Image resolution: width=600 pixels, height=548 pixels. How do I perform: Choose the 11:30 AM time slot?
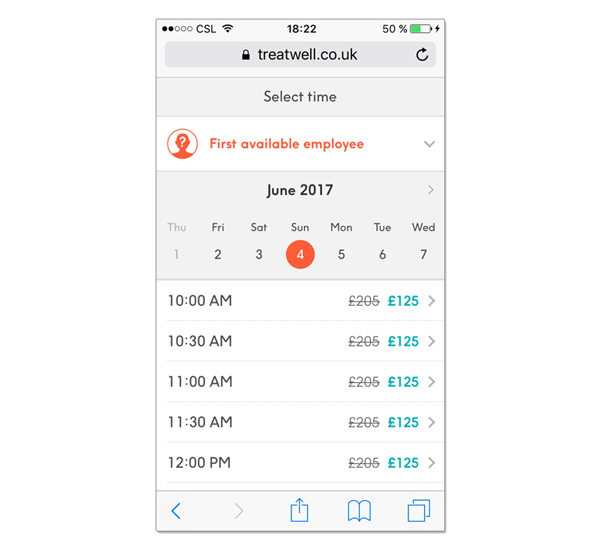(x=300, y=422)
